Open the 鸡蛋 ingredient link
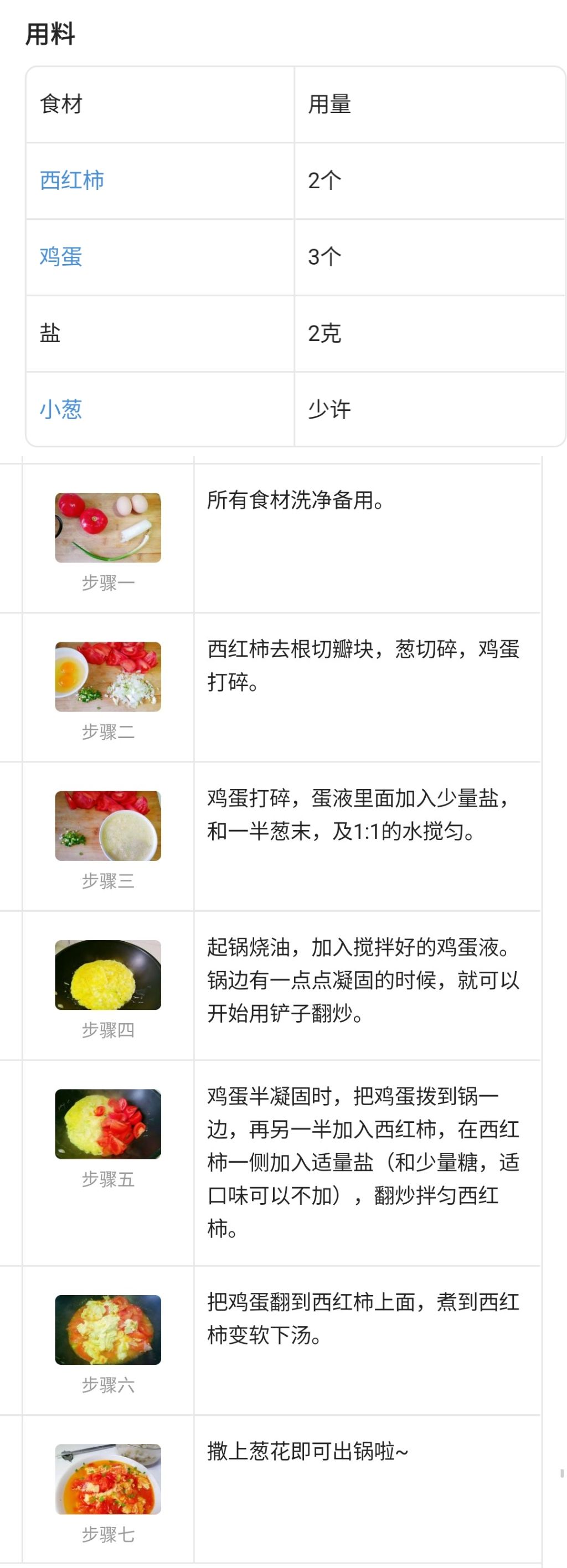Viewport: 567px width, 1568px height. pyautogui.click(x=61, y=256)
